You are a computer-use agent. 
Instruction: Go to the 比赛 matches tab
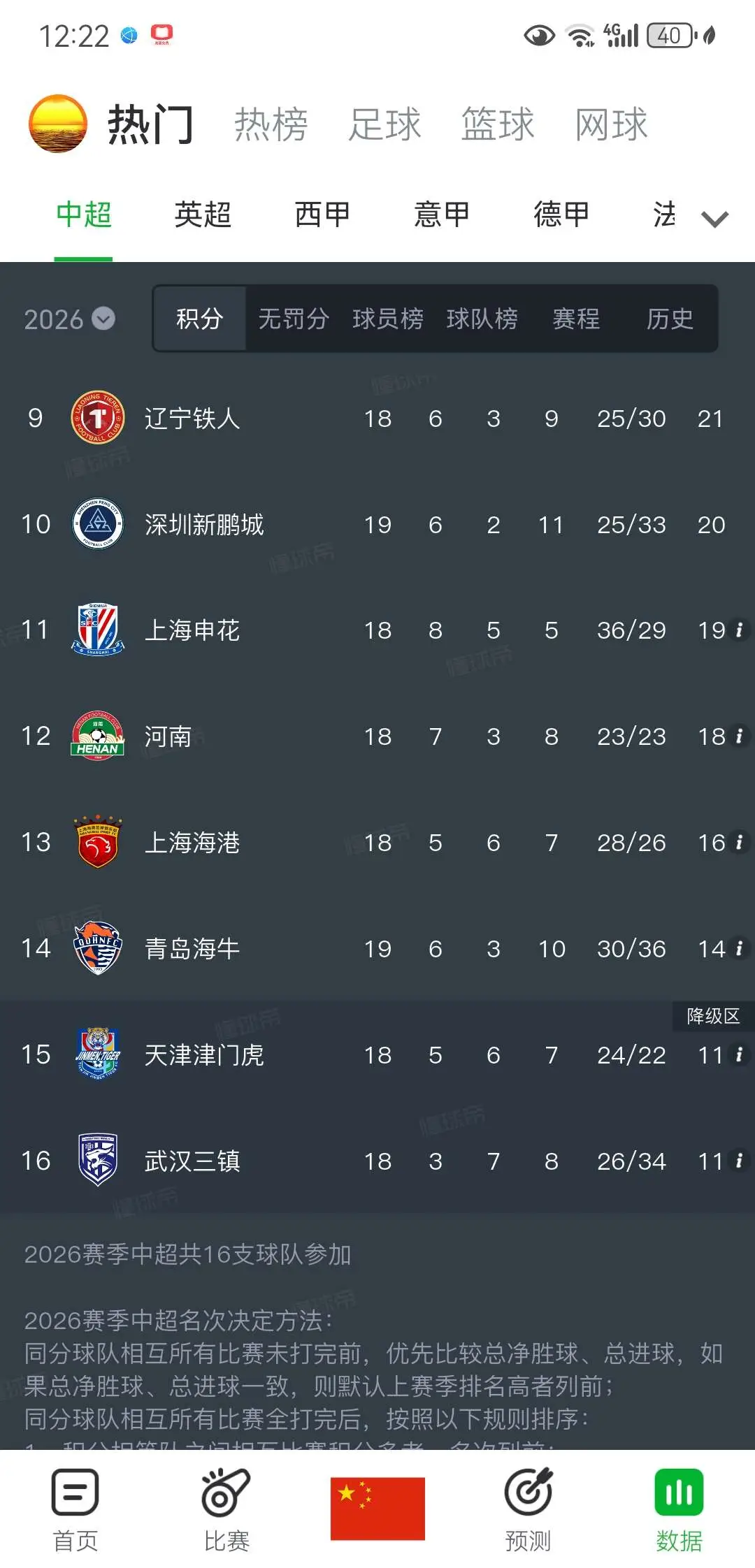point(226,1511)
